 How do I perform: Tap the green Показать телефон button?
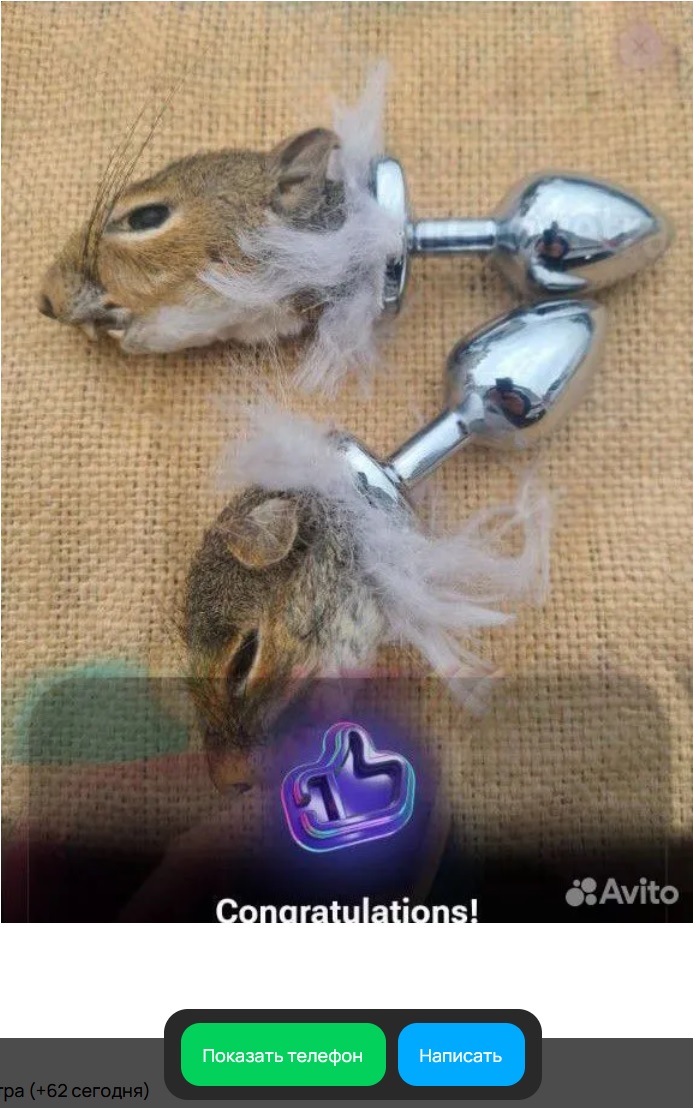click(283, 1055)
